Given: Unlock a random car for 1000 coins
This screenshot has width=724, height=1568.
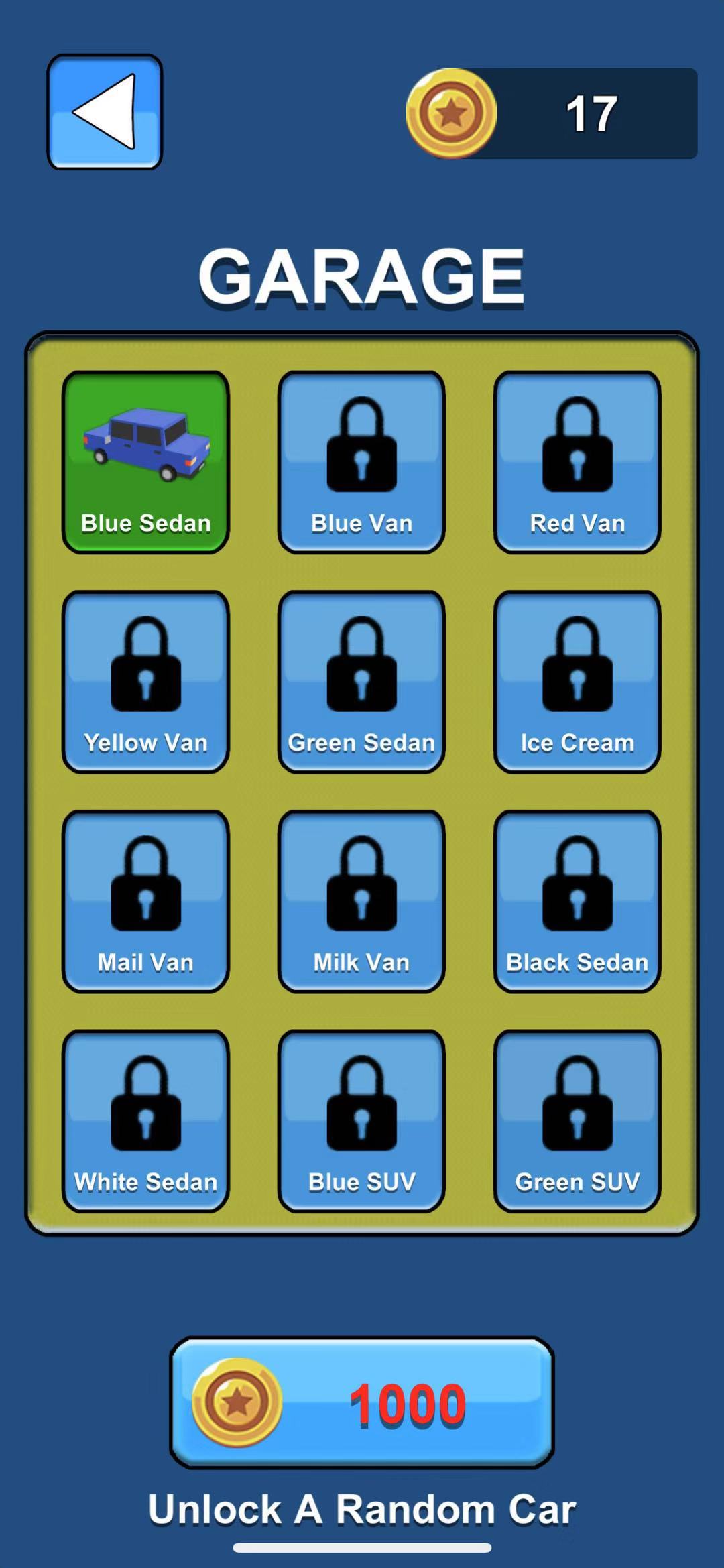Looking at the screenshot, I should (361, 1402).
